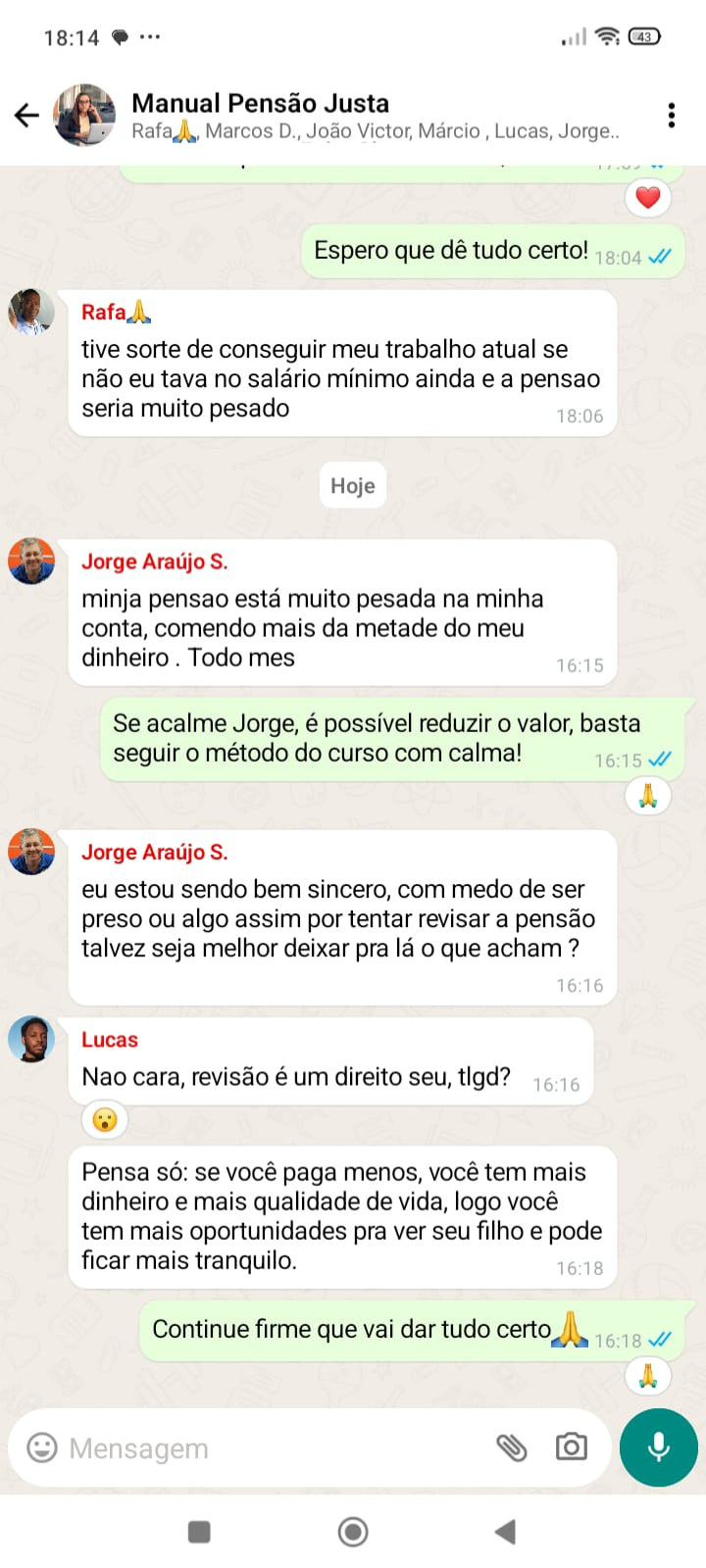Record a voice message

pyautogui.click(x=658, y=1447)
